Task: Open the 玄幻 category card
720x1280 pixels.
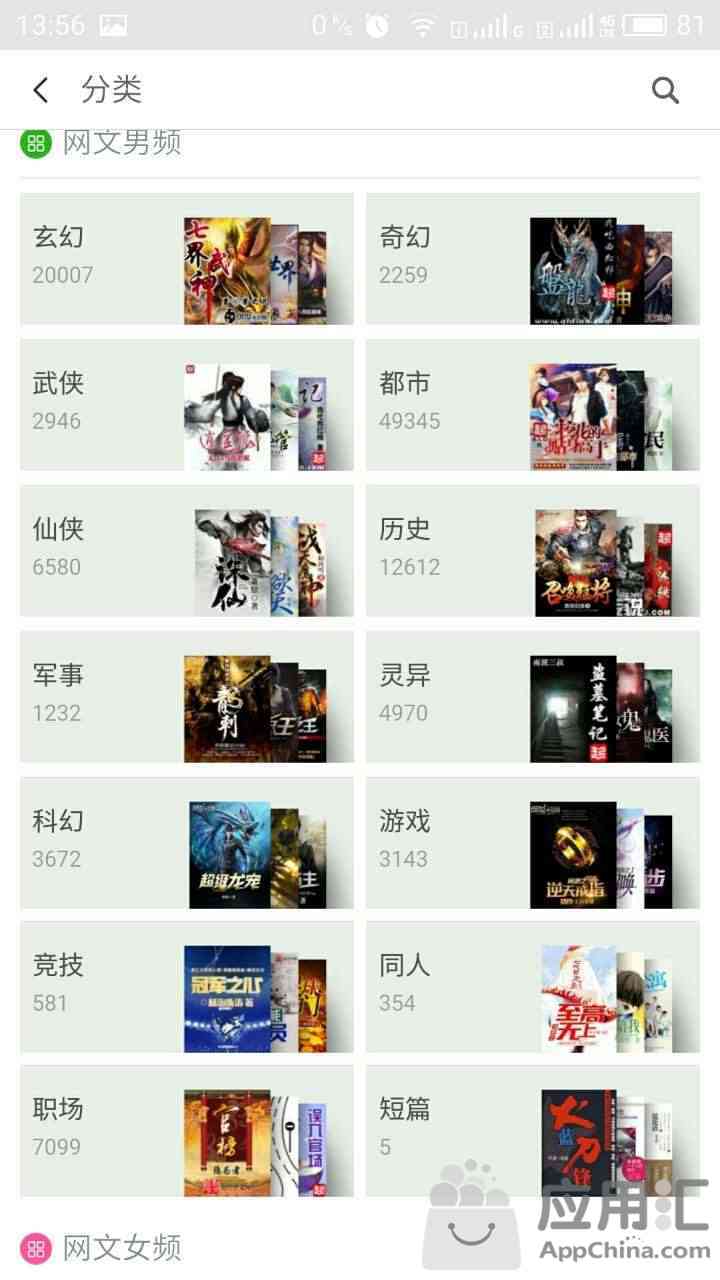Action: (187, 258)
